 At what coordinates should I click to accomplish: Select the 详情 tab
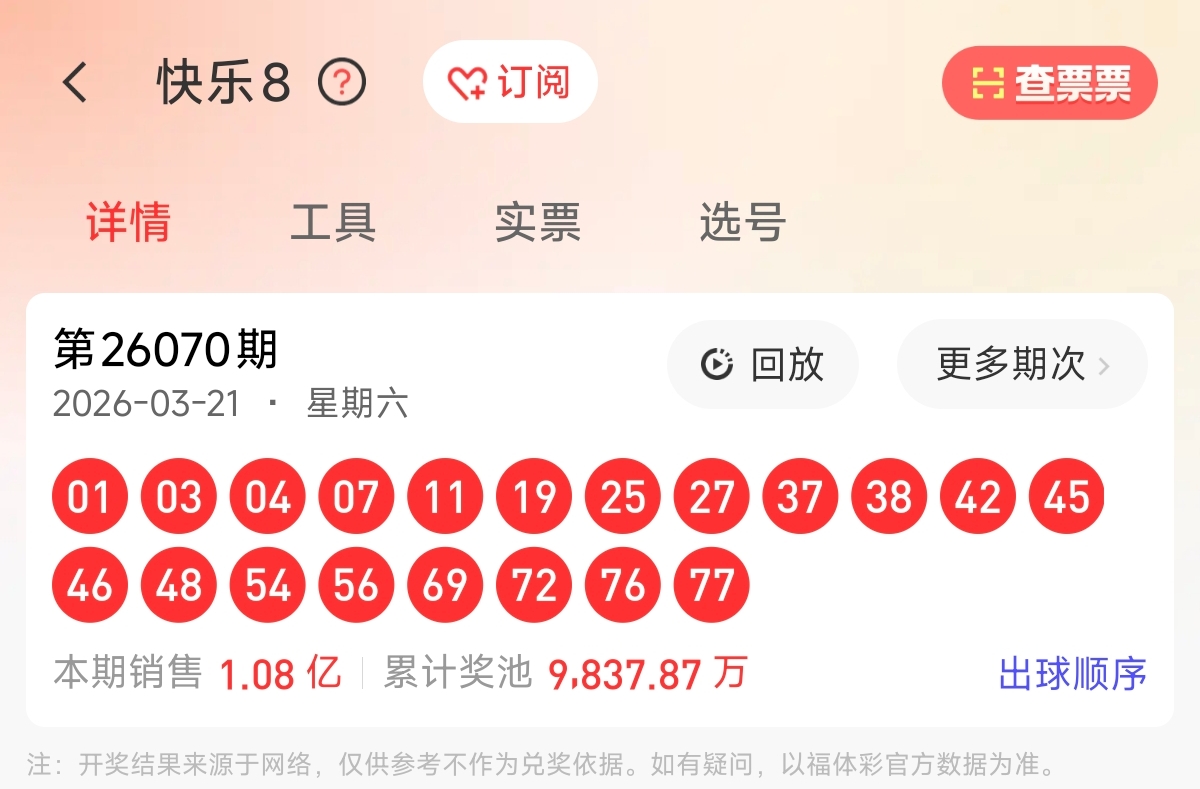128,222
